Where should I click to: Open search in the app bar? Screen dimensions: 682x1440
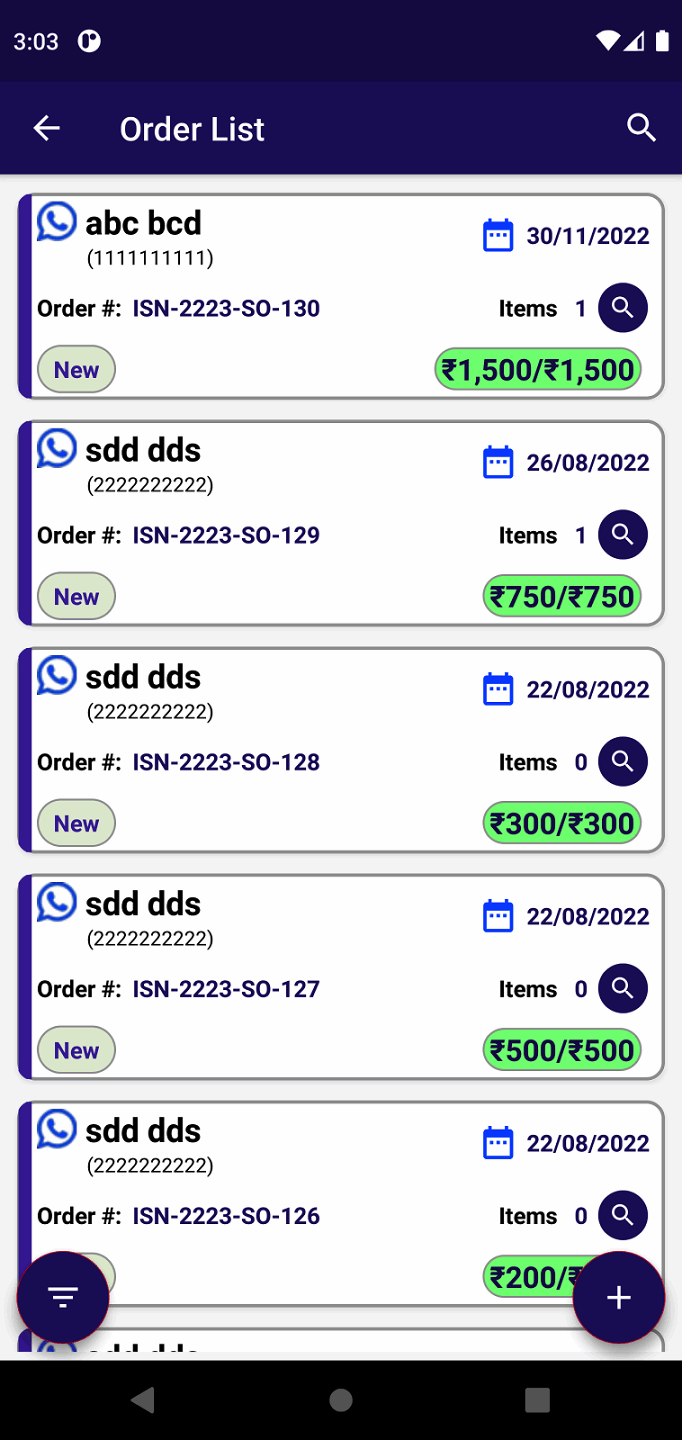pyautogui.click(x=641, y=128)
